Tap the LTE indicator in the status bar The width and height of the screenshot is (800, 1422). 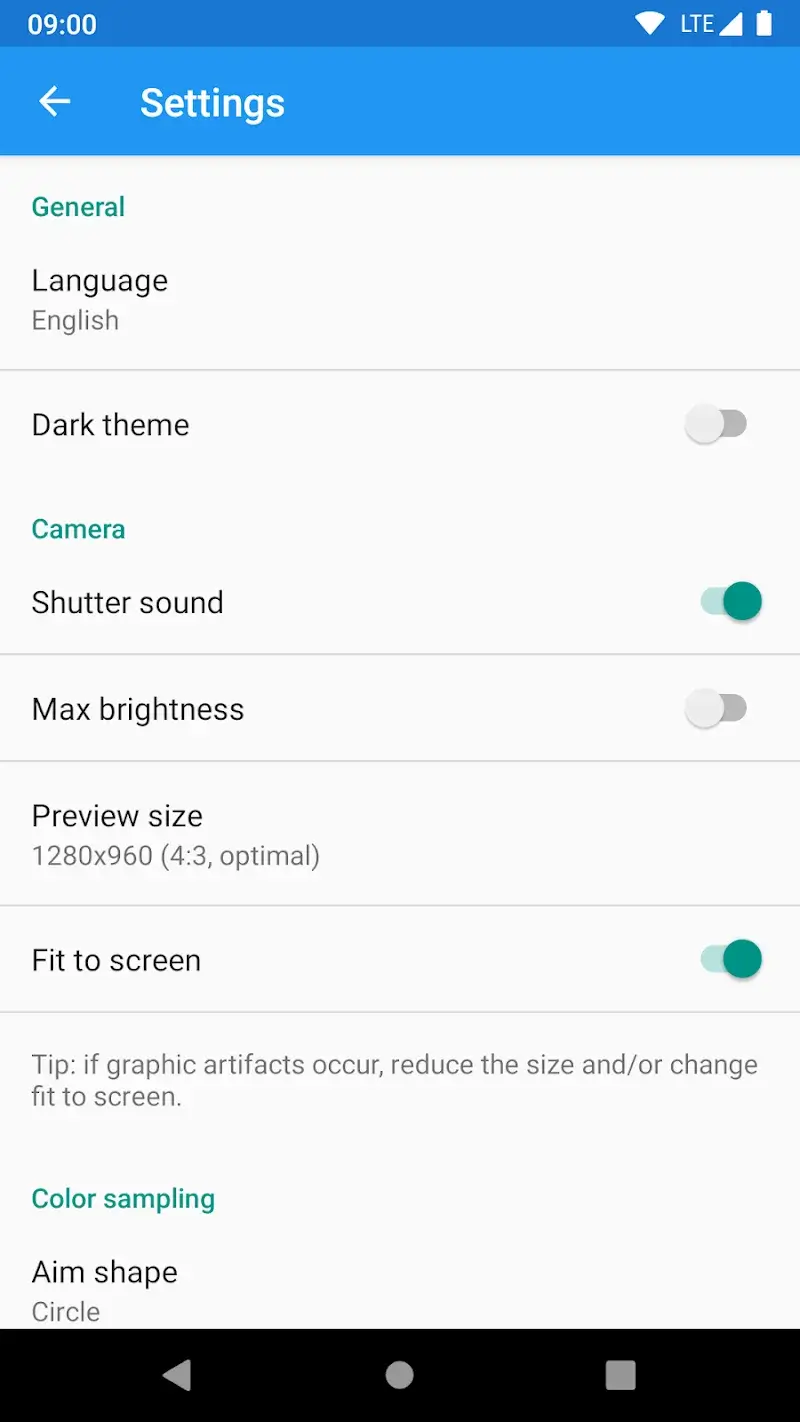(x=696, y=22)
